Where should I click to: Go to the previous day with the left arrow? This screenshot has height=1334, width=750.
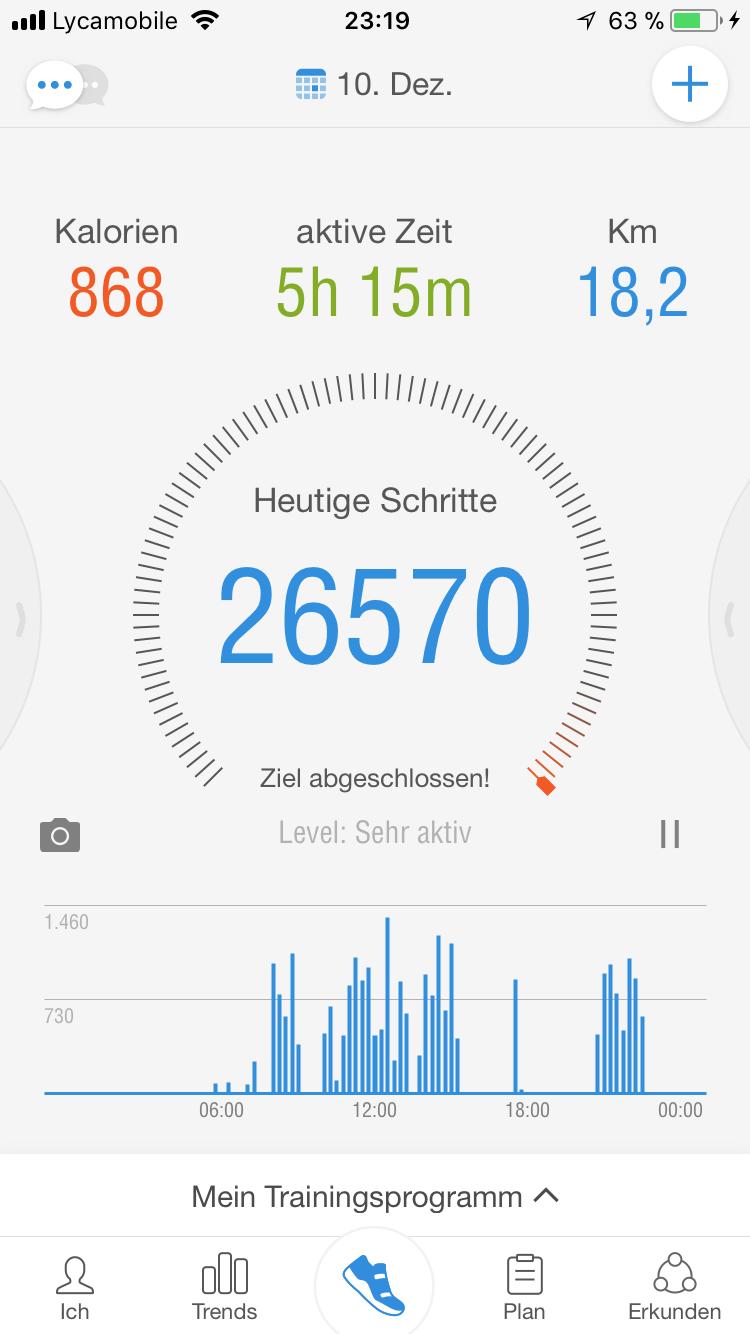click(18, 618)
